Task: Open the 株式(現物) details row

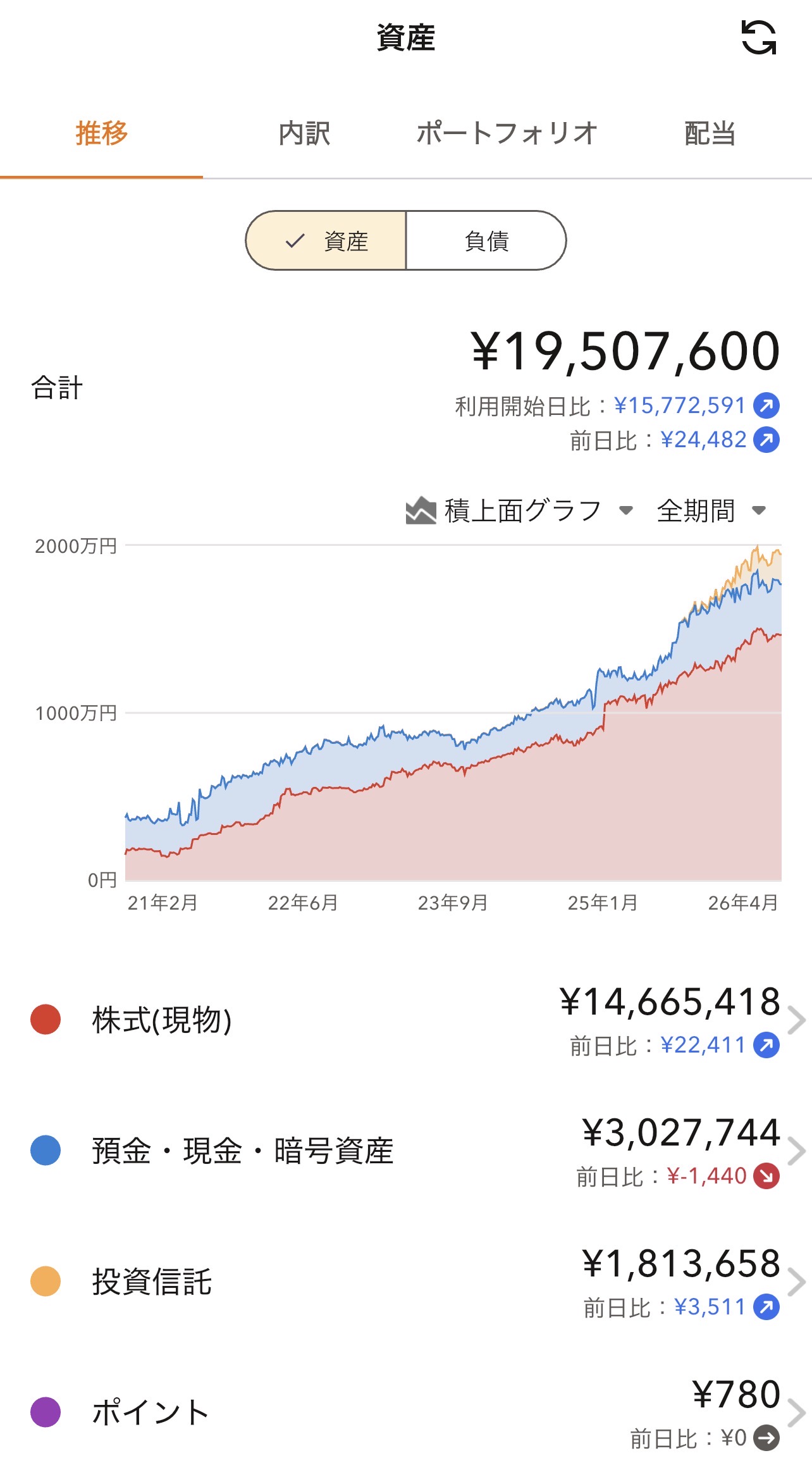Action: coord(405,1020)
